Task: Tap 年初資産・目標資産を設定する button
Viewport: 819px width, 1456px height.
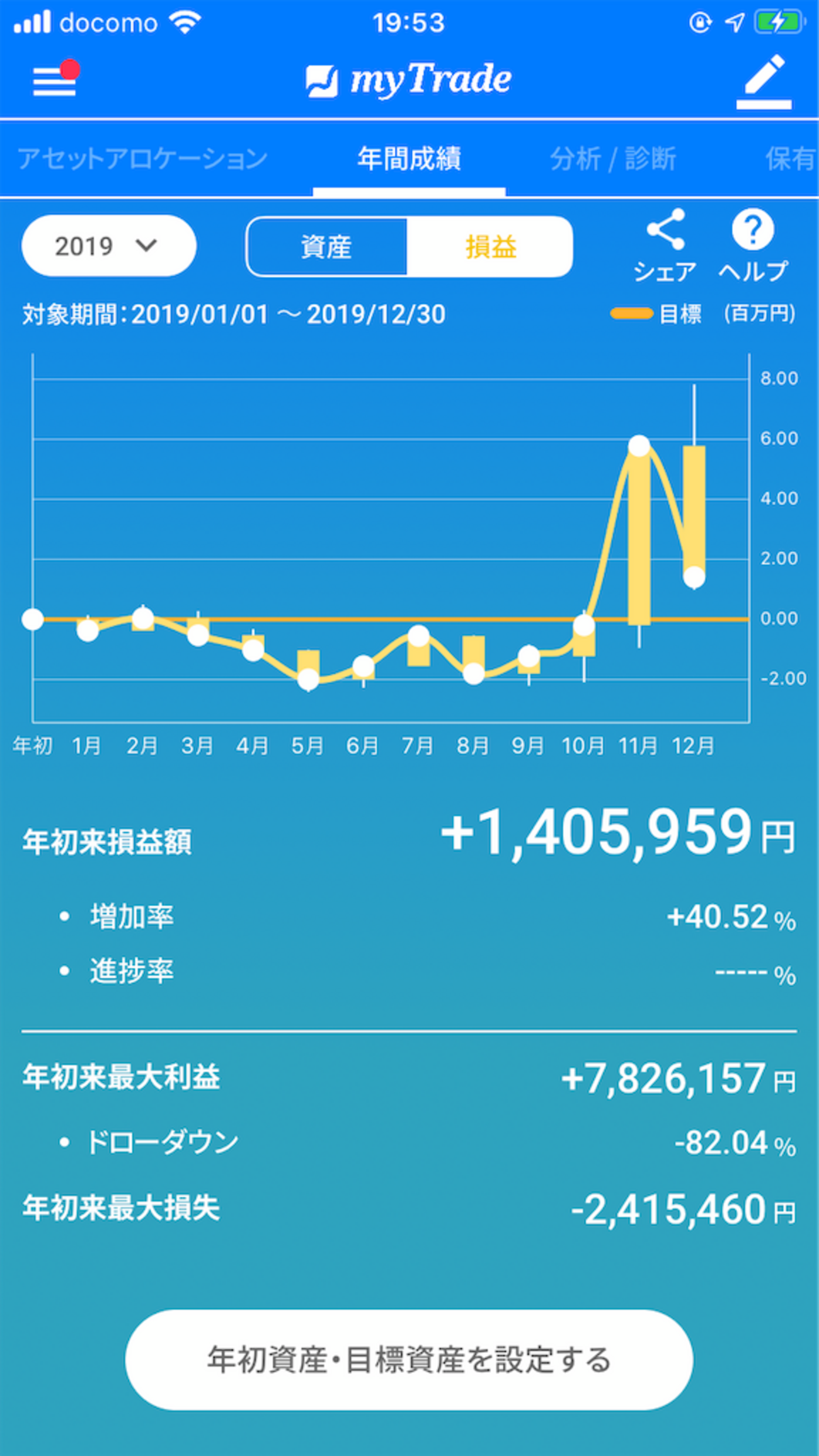Action: point(409,1359)
